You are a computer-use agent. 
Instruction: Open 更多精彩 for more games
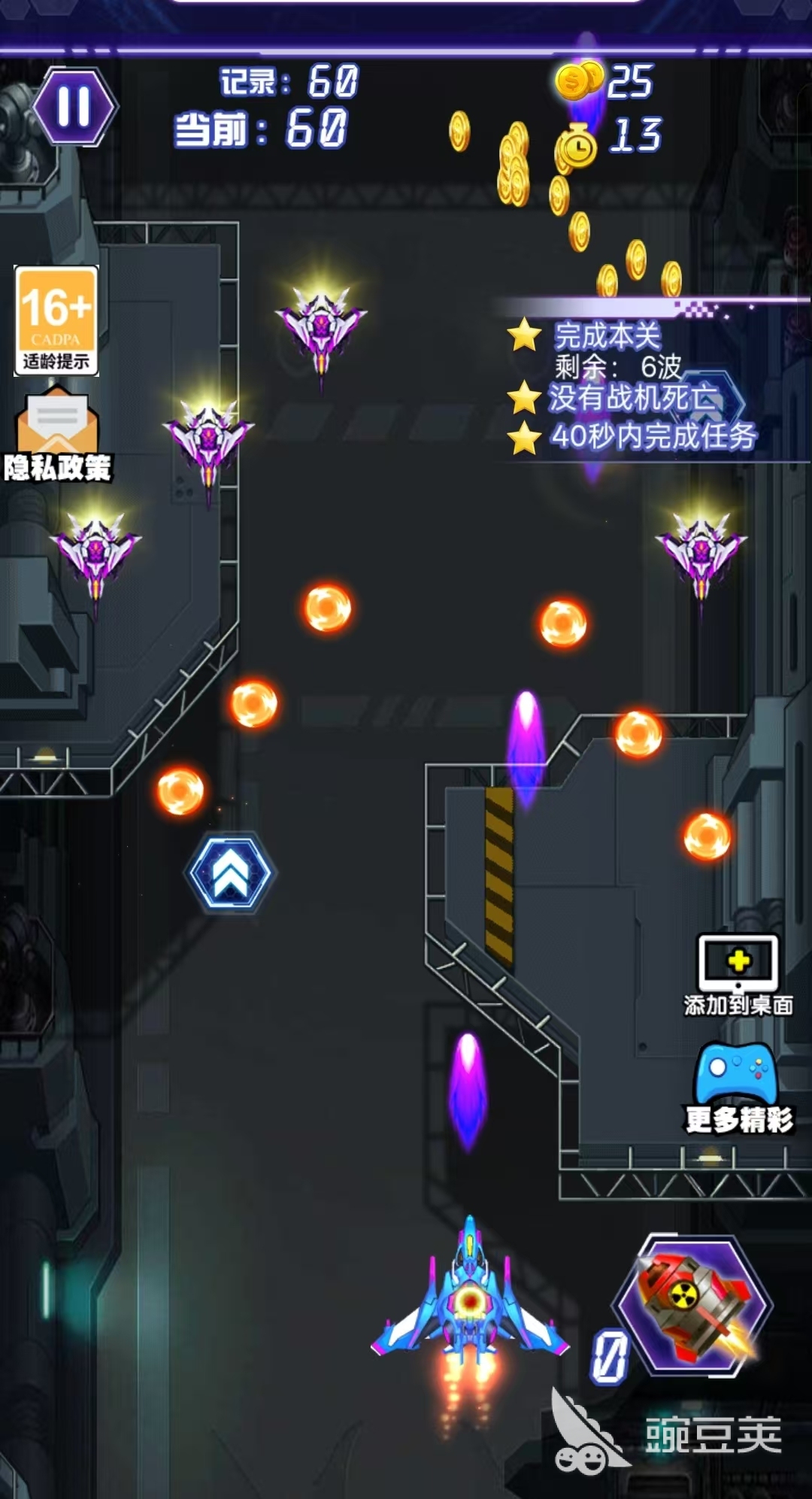pos(739,1088)
